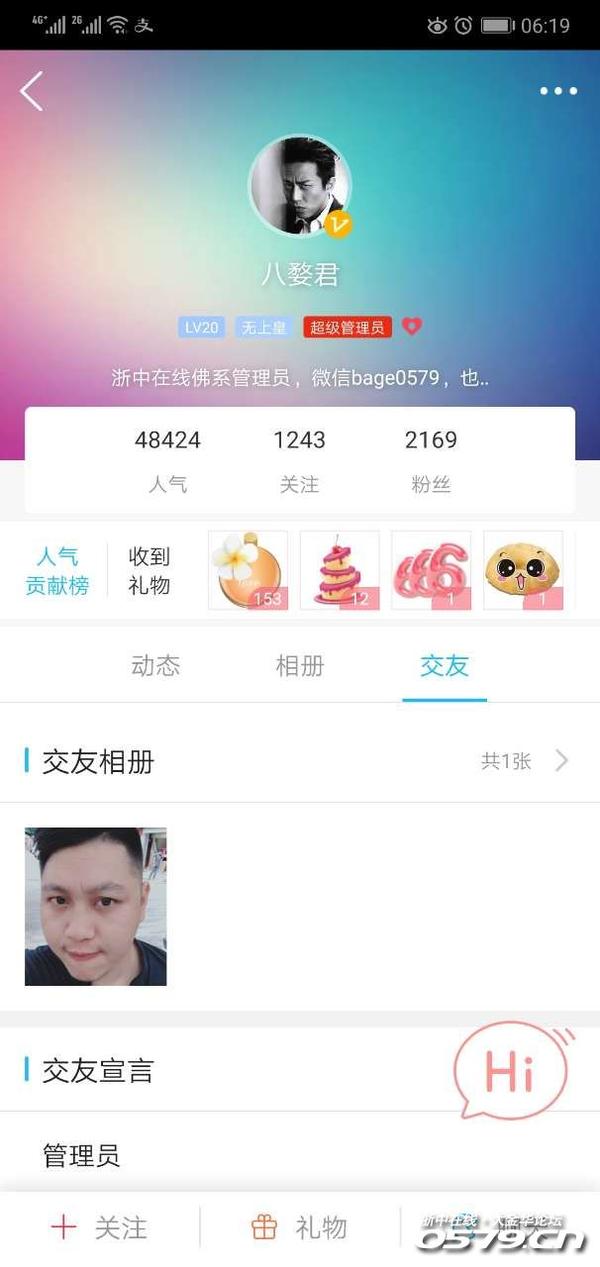Viewport: 600px width, 1267px height.
Task: Open 八婺君's profile avatar
Action: click(299, 187)
